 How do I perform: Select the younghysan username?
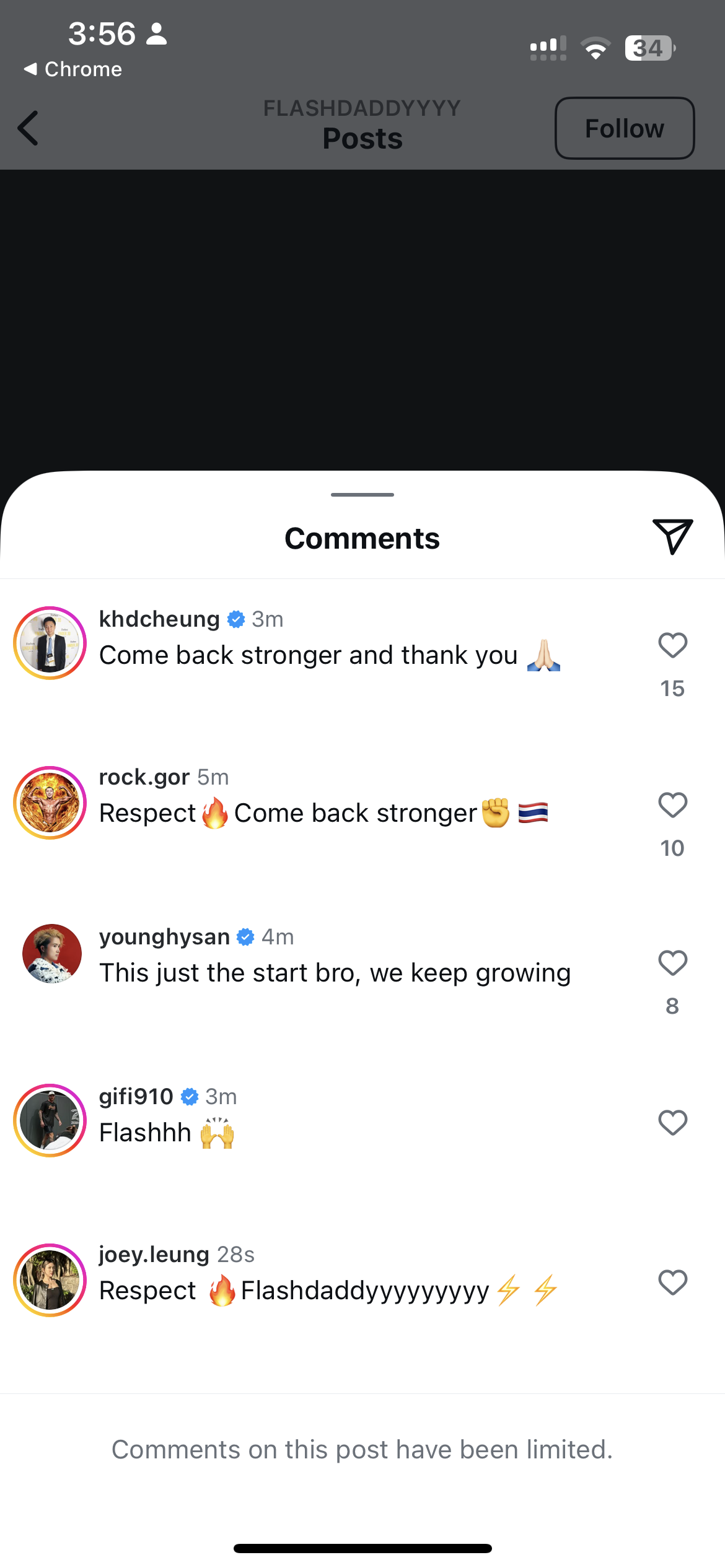[x=164, y=936]
